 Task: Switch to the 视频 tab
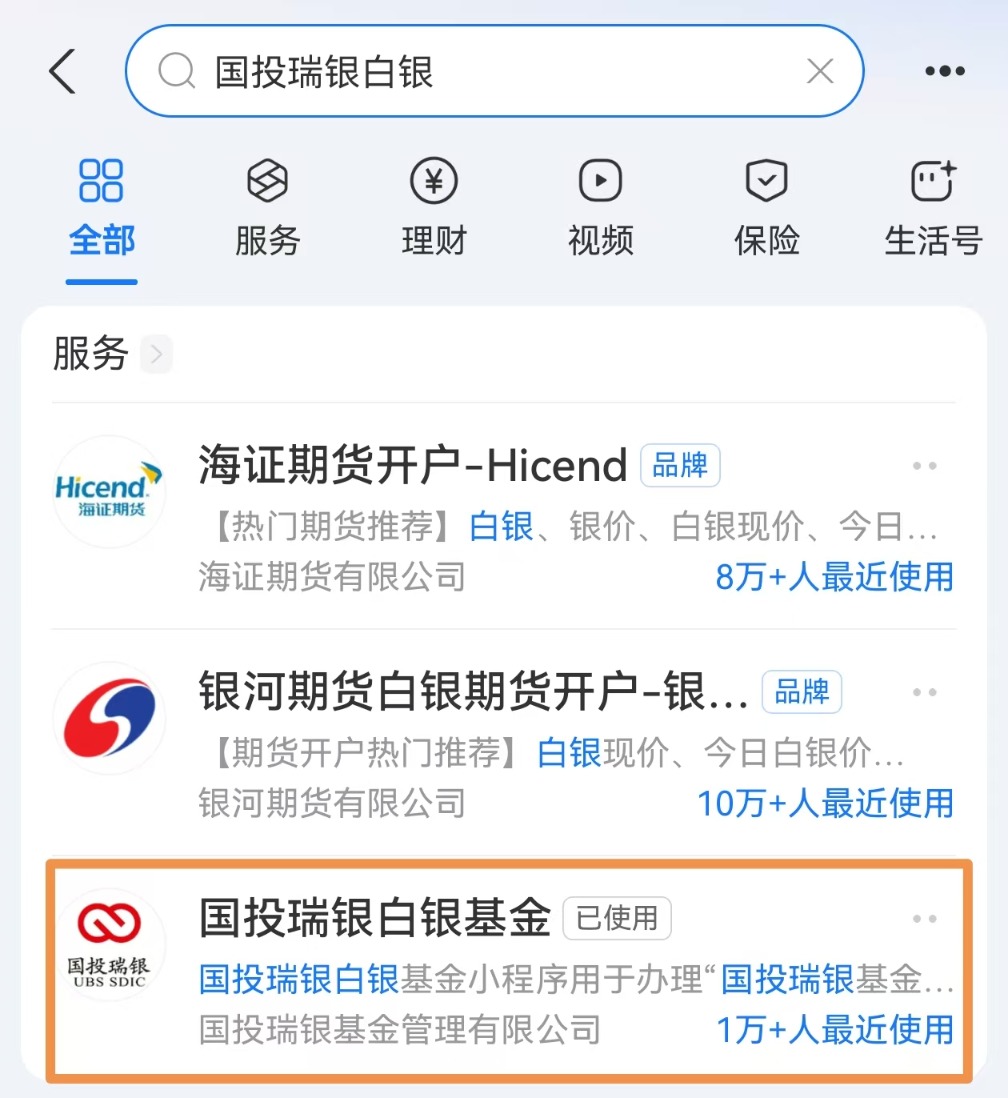point(600,208)
